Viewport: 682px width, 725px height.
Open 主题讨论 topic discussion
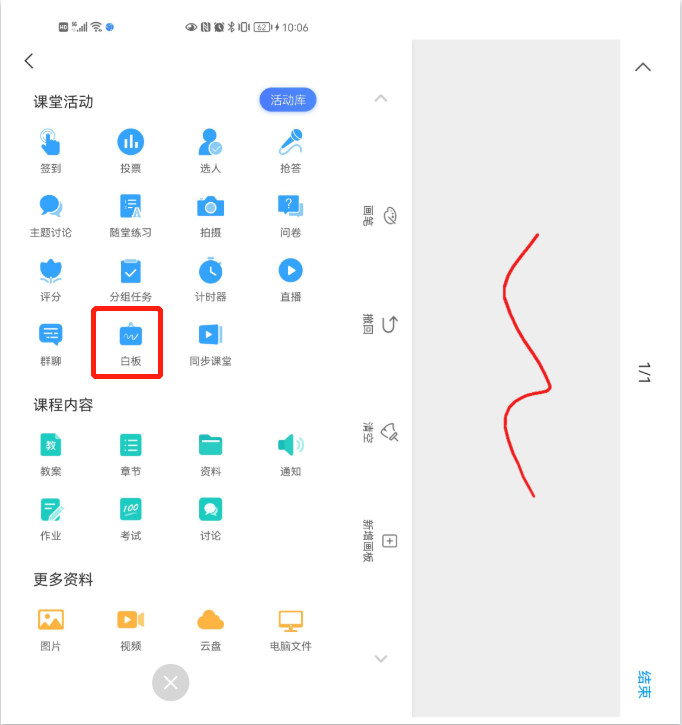pyautogui.click(x=50, y=214)
